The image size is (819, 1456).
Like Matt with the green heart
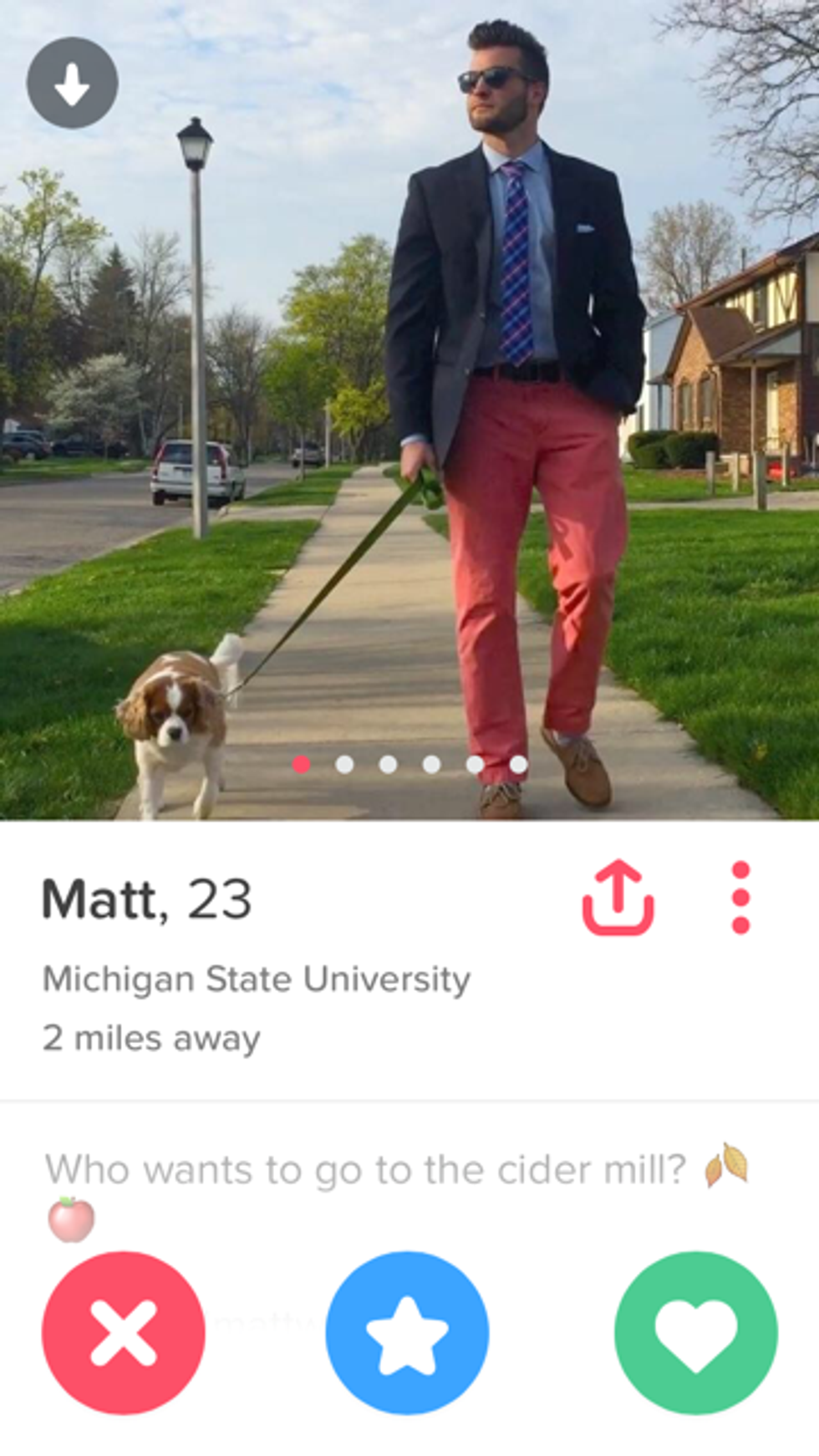695,1332
